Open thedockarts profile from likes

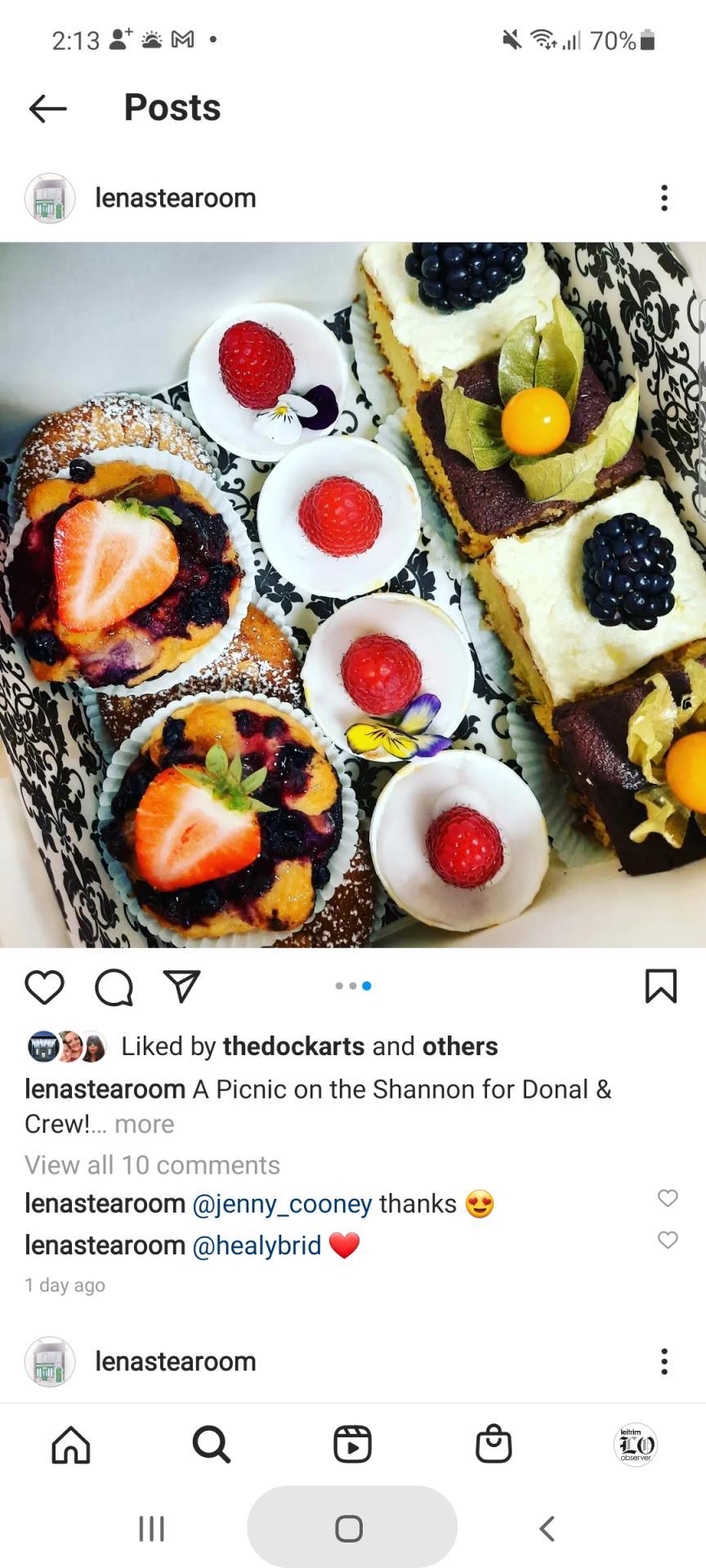click(x=293, y=1046)
